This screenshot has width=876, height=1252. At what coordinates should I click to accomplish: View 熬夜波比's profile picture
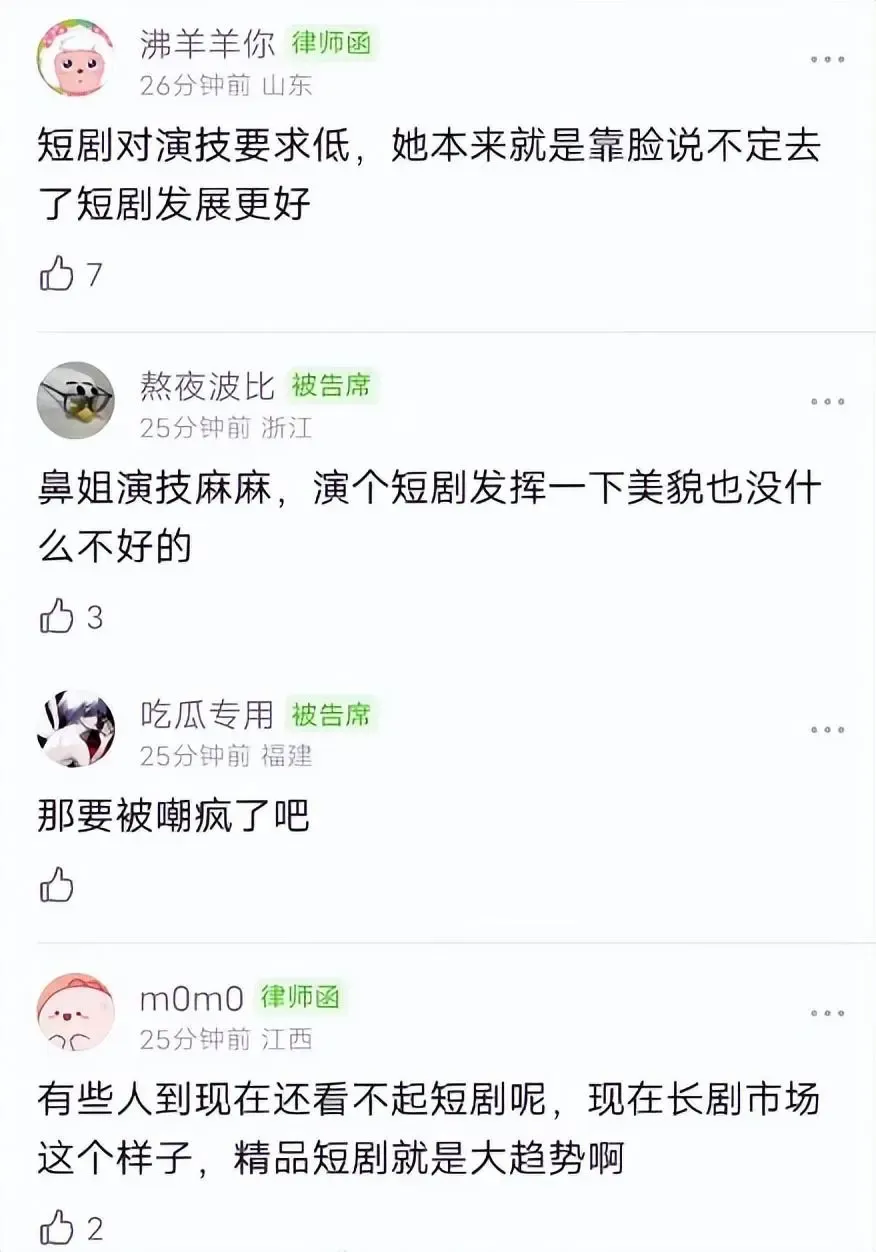click(75, 400)
